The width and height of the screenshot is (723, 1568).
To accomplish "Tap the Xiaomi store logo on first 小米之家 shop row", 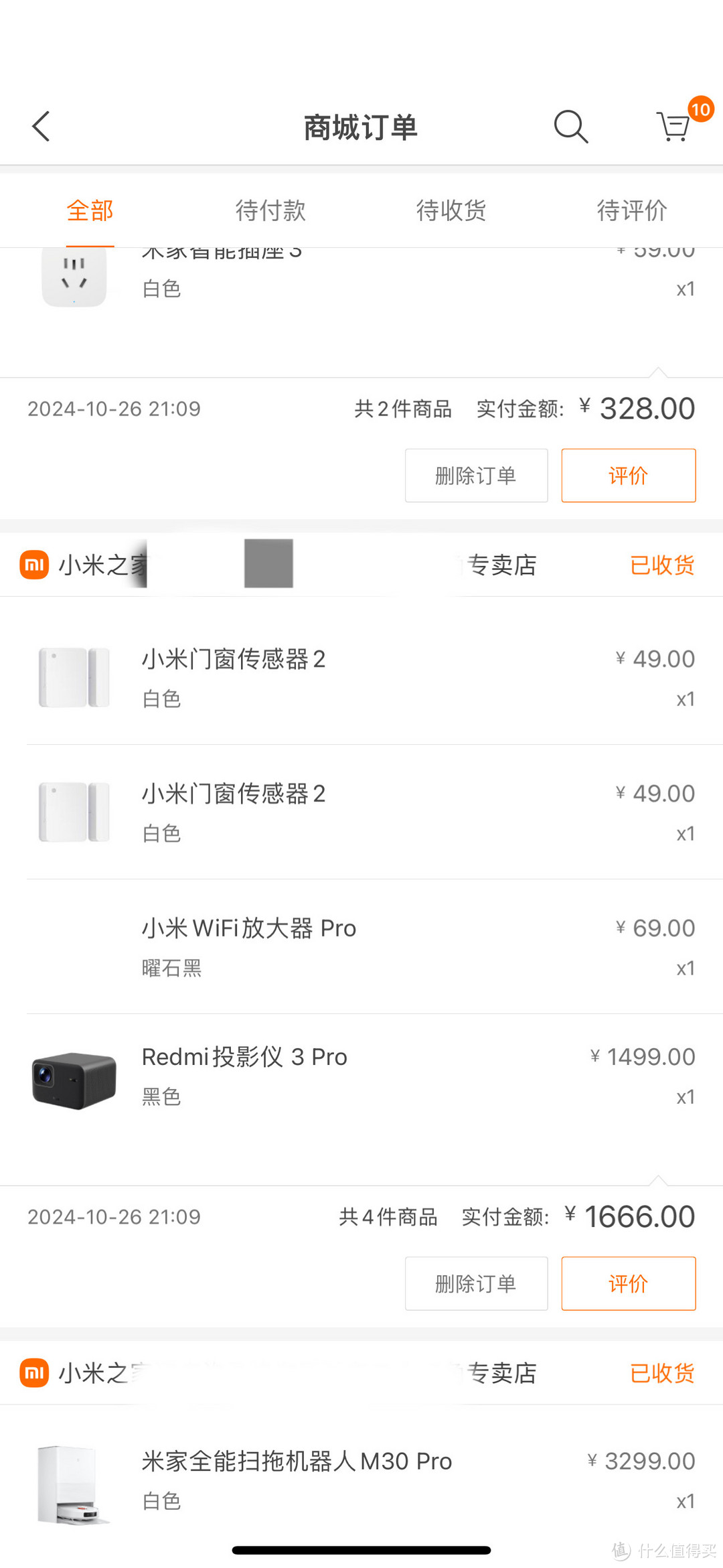I will [34, 565].
